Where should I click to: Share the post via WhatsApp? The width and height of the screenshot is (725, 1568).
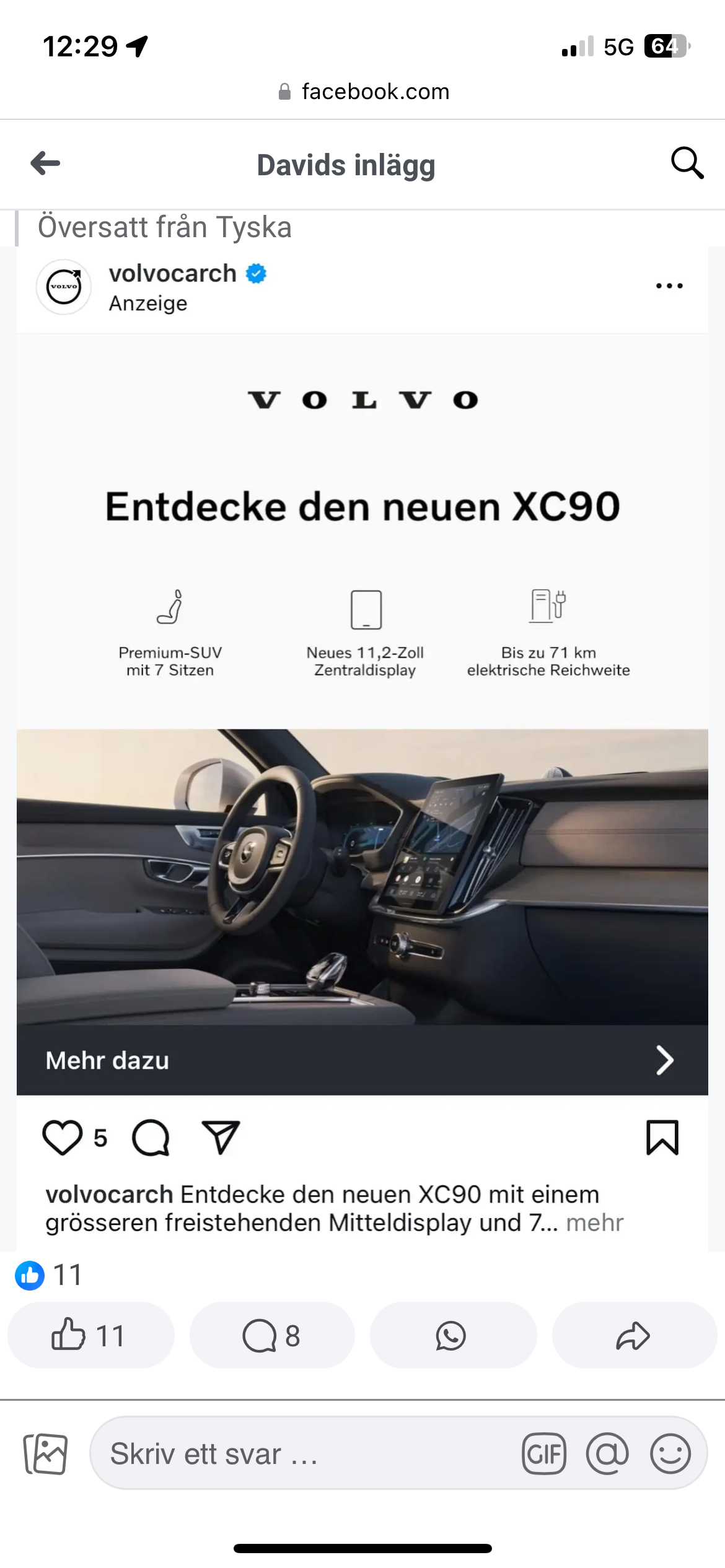pos(452,1336)
